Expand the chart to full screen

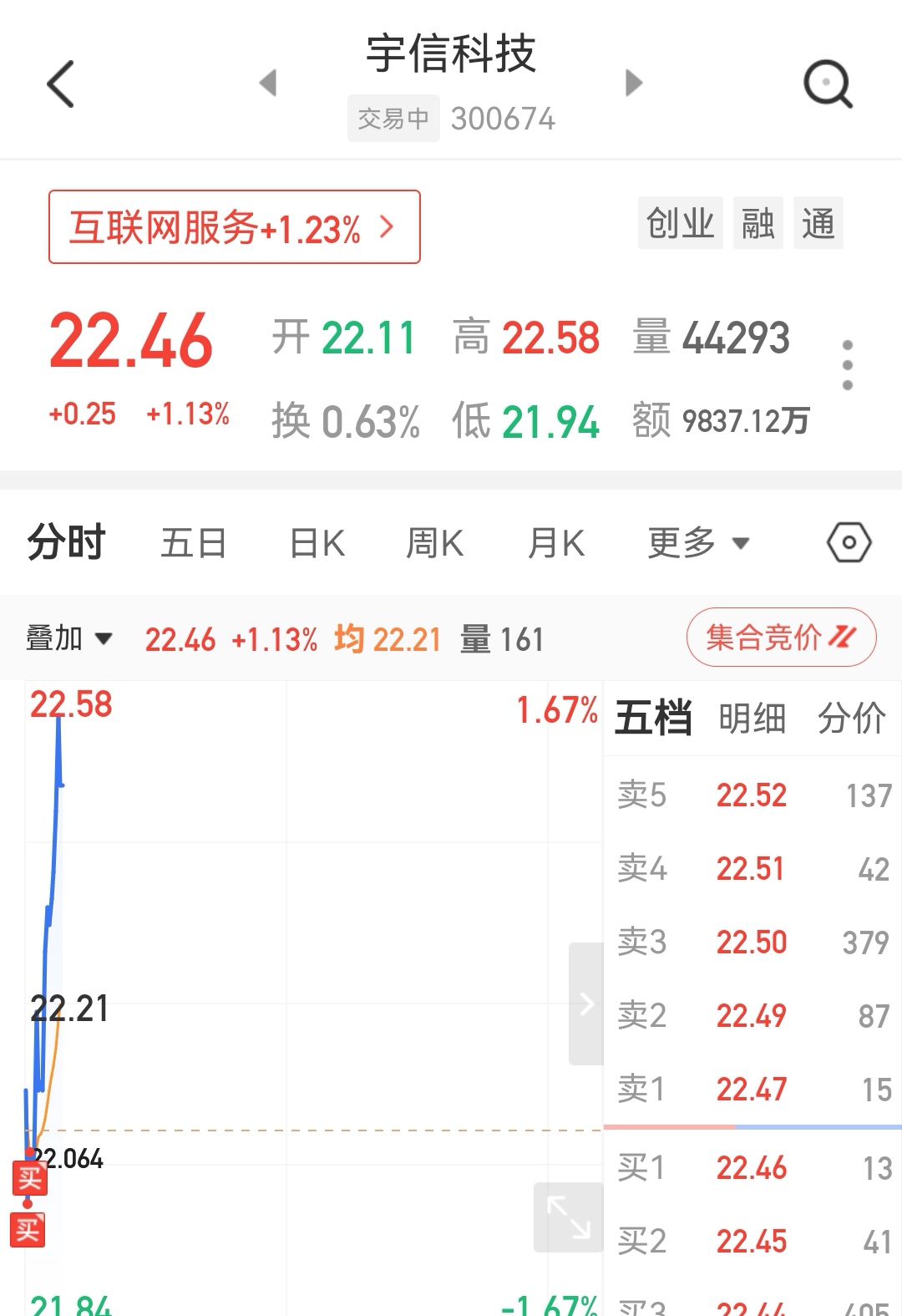point(568,1217)
